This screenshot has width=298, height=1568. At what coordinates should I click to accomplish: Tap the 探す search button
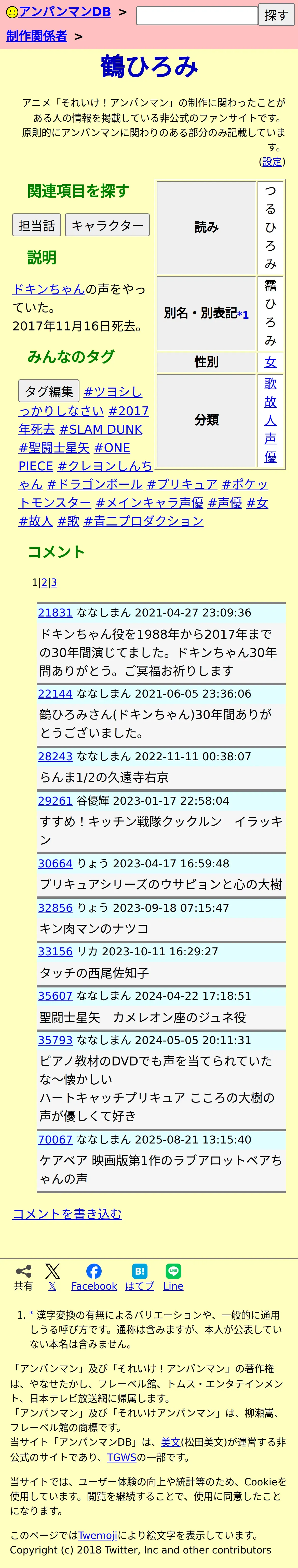pos(276,15)
